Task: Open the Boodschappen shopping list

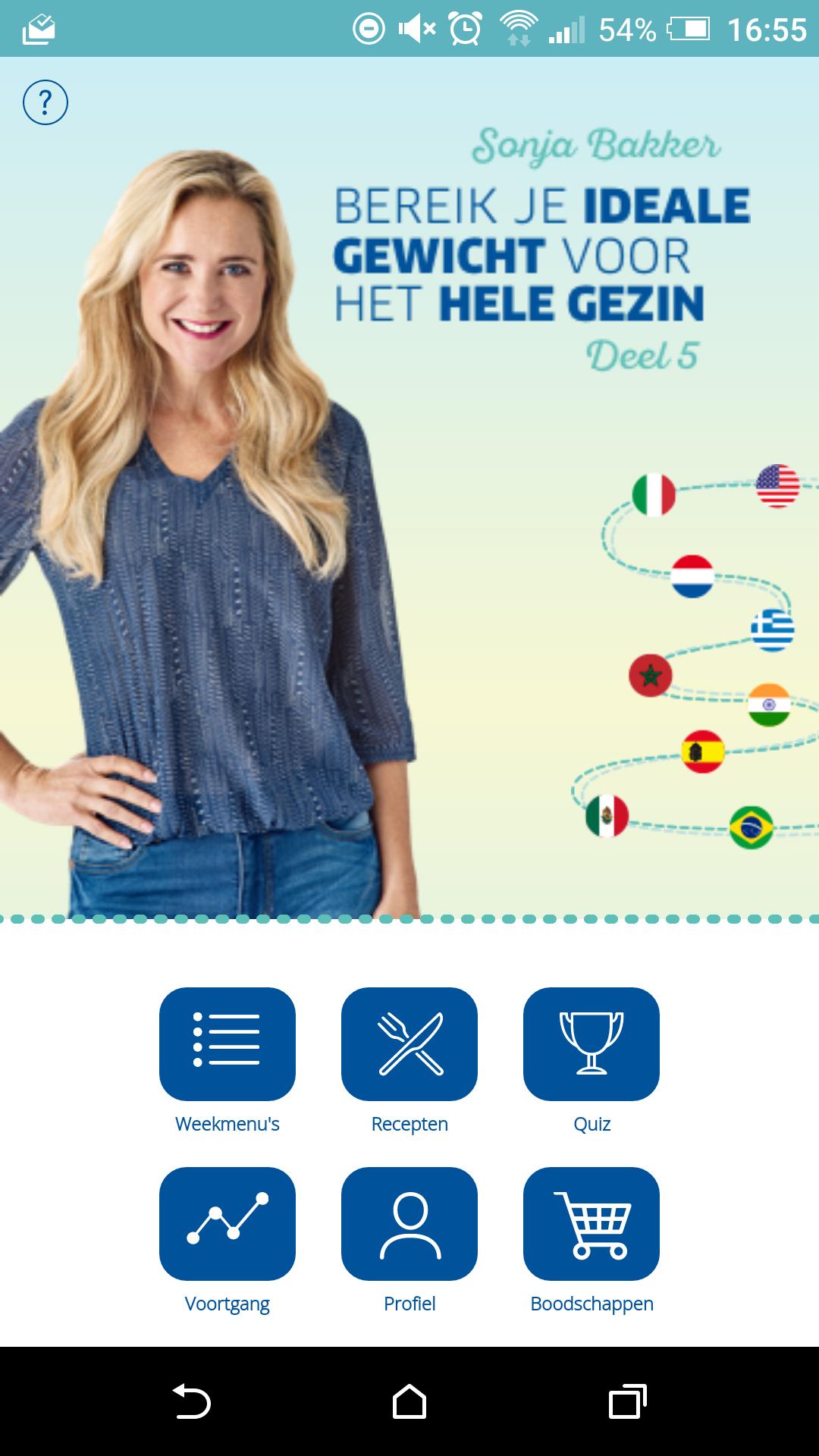Action: coord(591,1223)
